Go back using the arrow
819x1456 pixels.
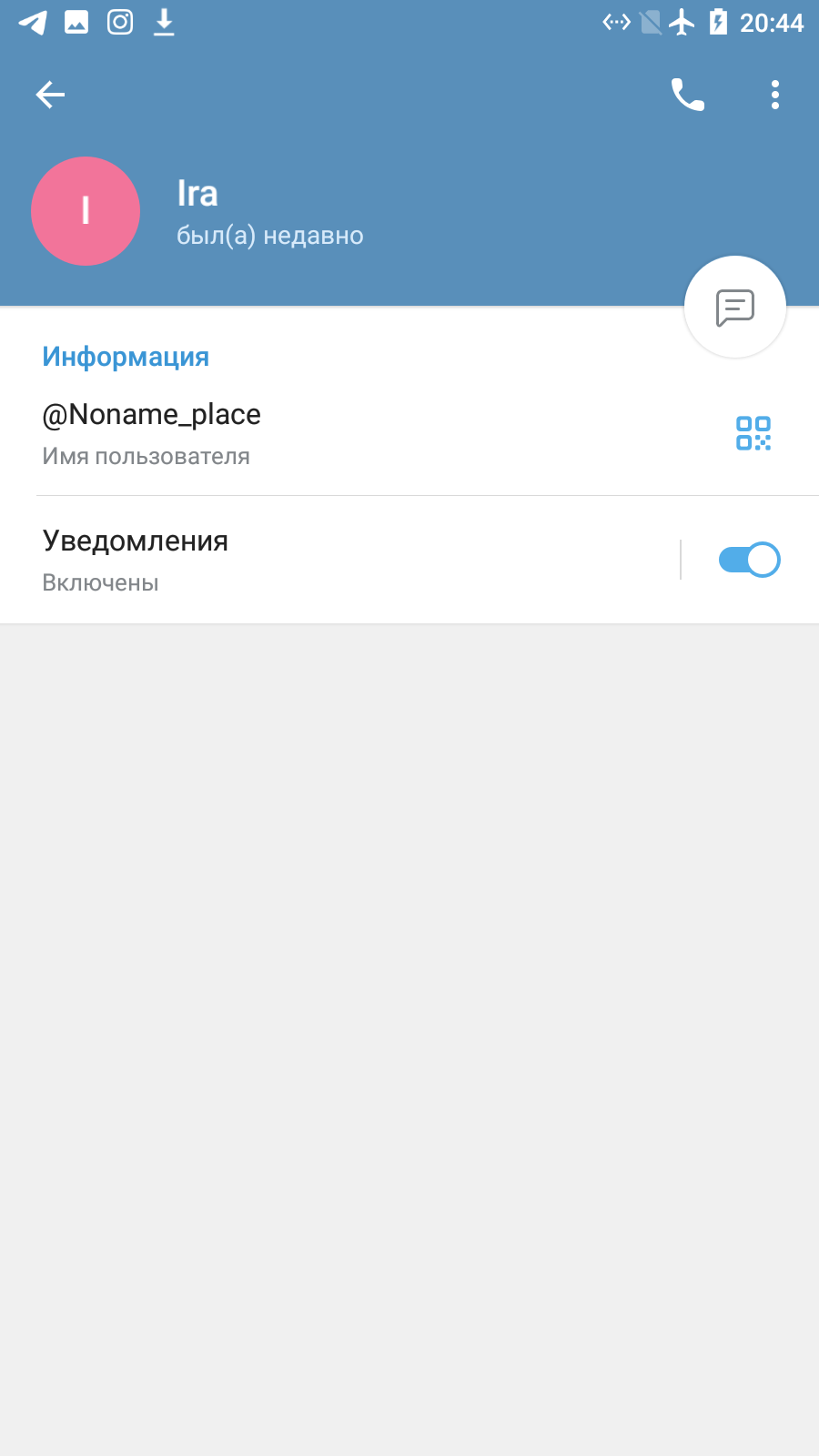[50, 95]
